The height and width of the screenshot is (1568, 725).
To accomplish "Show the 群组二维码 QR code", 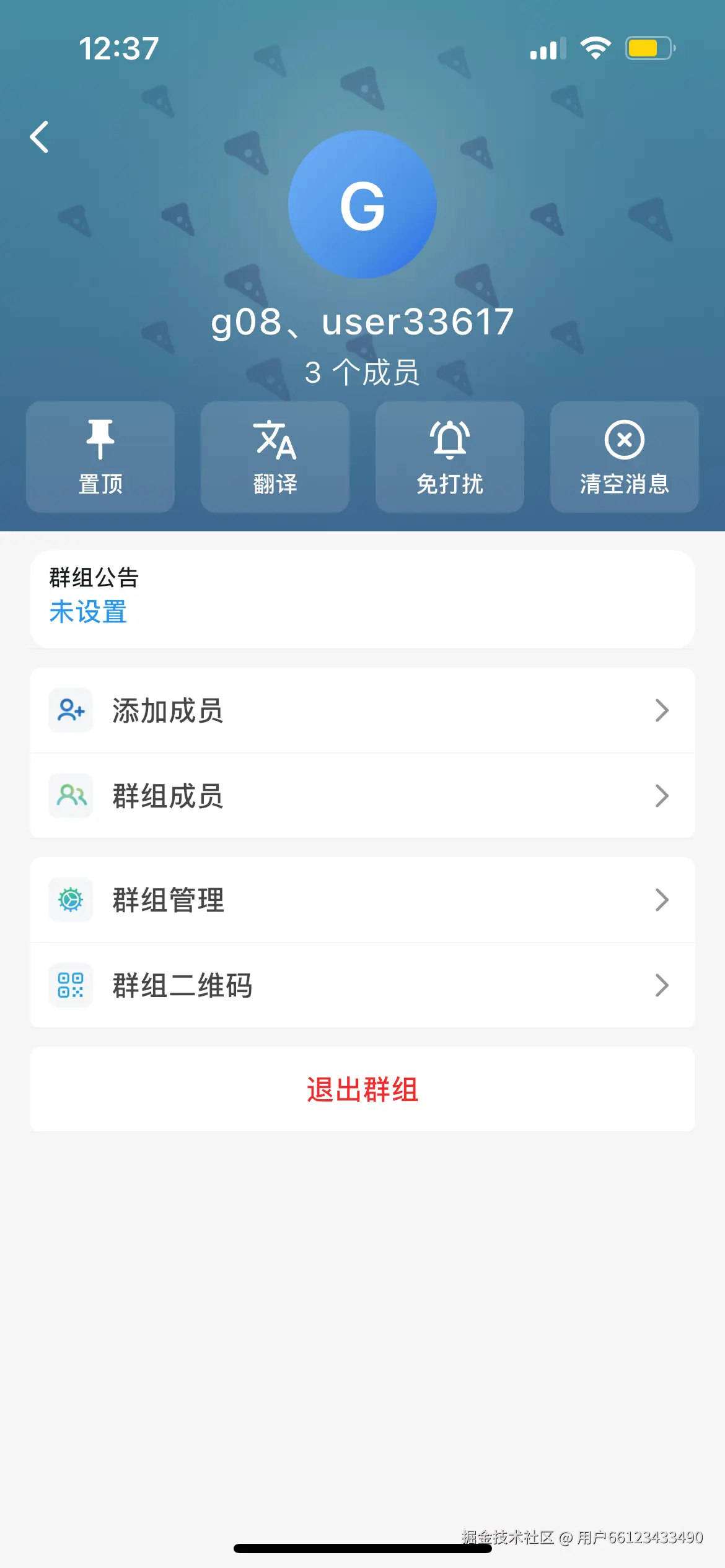I will click(362, 985).
